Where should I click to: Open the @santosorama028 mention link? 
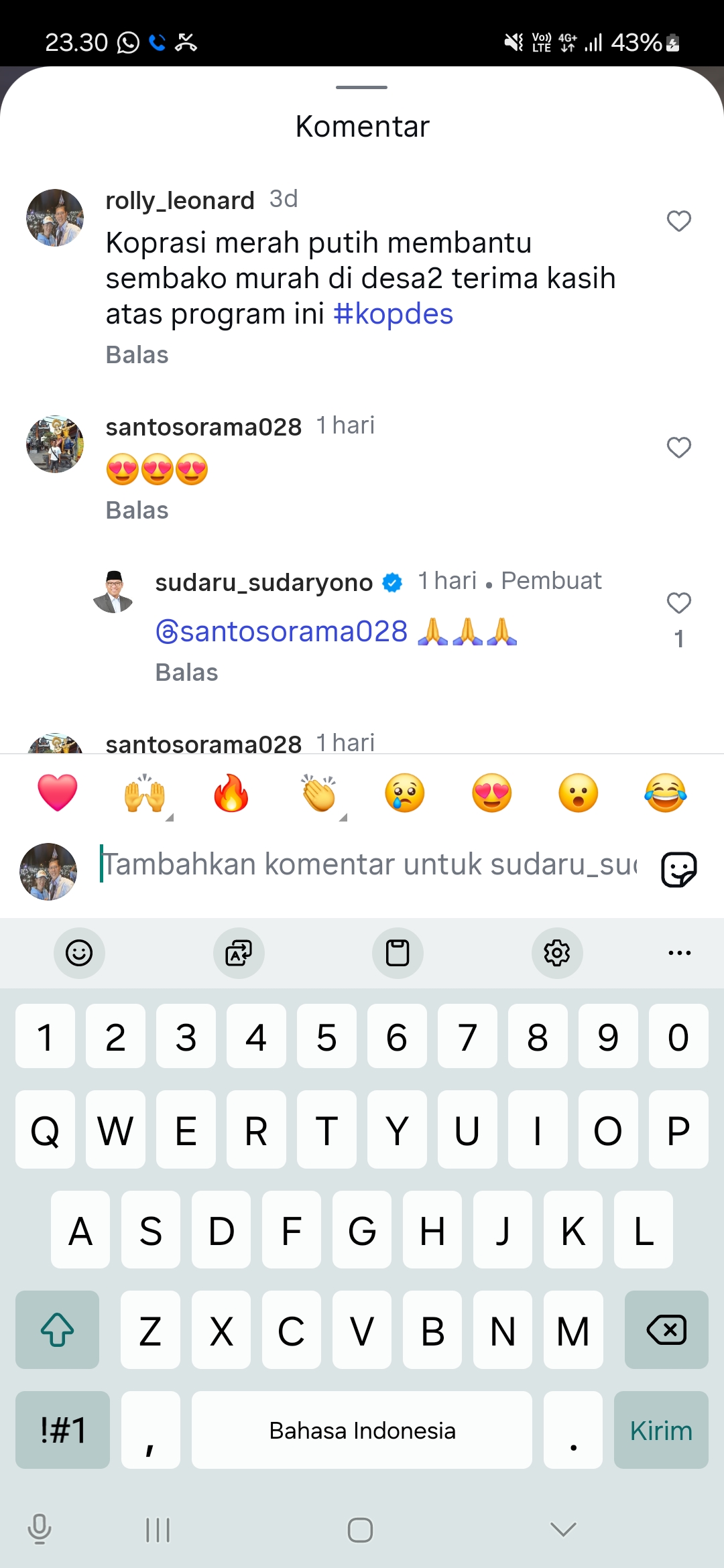pos(282,631)
